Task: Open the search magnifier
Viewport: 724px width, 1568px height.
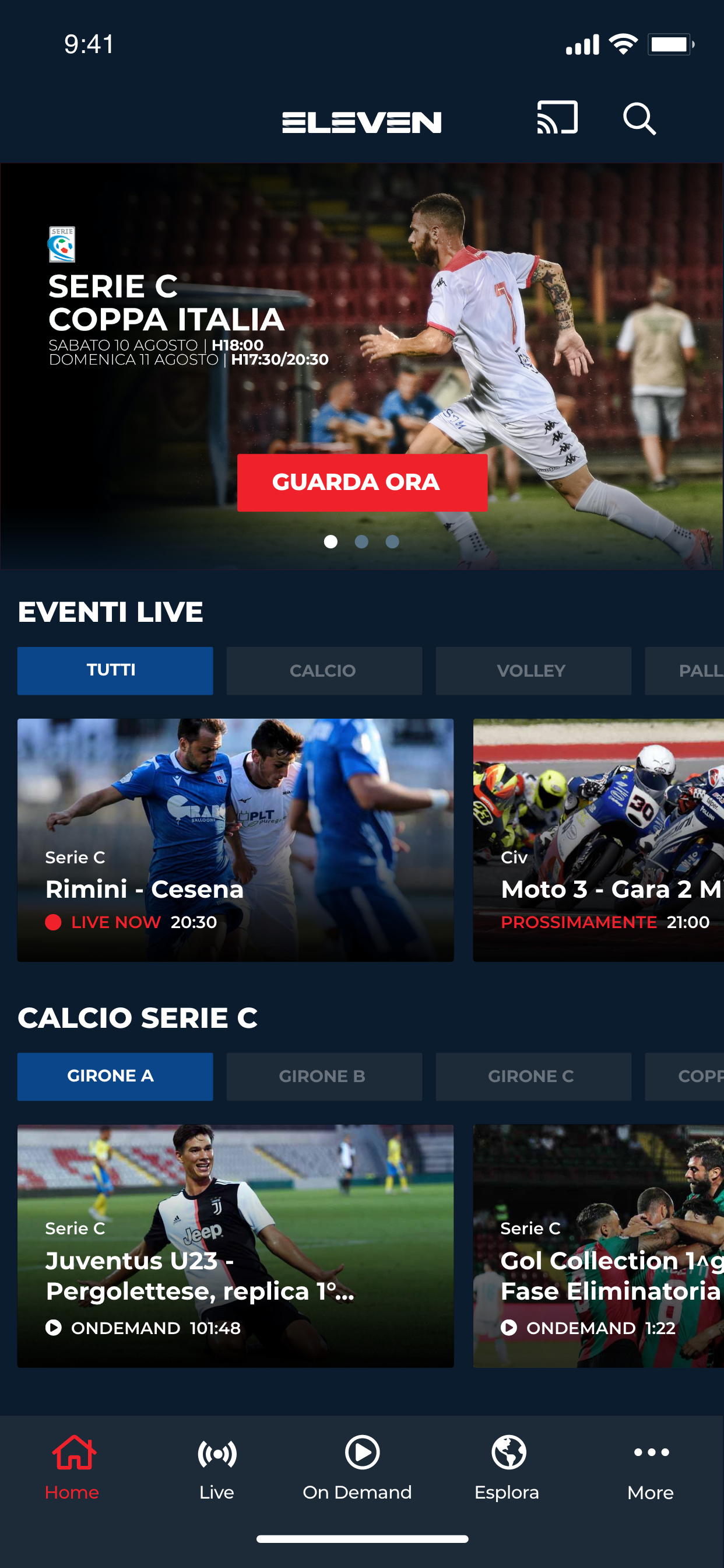Action: pyautogui.click(x=639, y=118)
